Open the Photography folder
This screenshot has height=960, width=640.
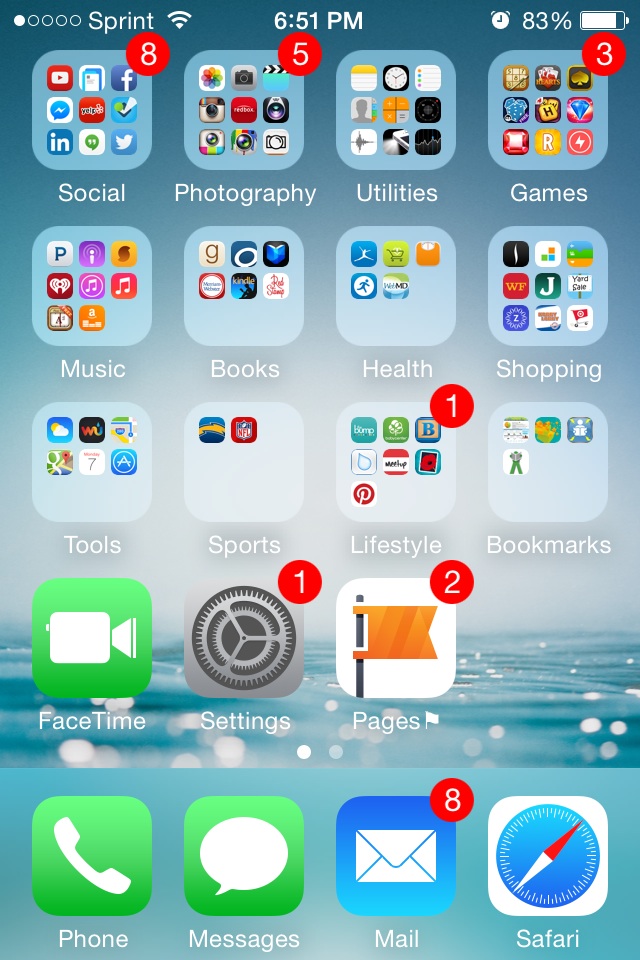[x=244, y=110]
